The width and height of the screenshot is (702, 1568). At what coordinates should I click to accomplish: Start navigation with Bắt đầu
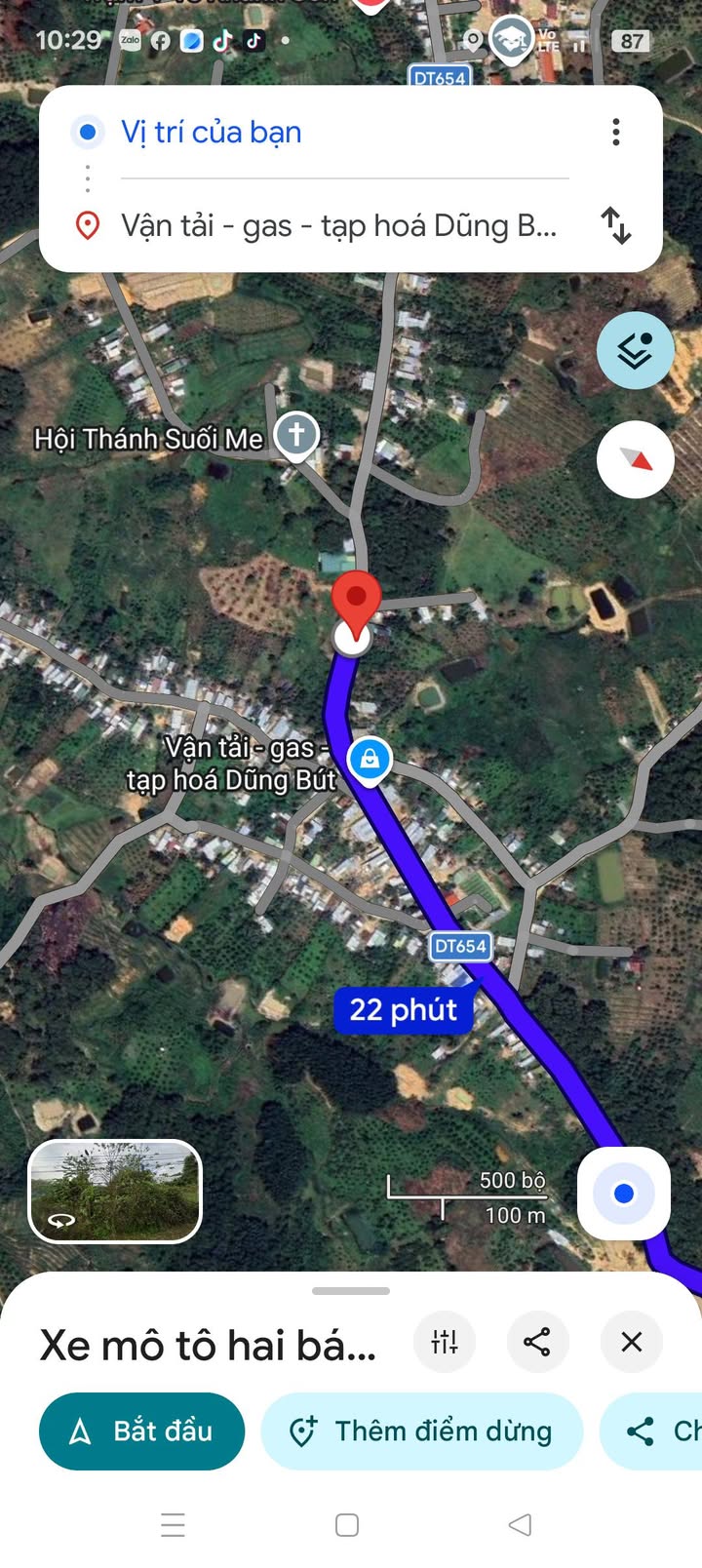142,1431
